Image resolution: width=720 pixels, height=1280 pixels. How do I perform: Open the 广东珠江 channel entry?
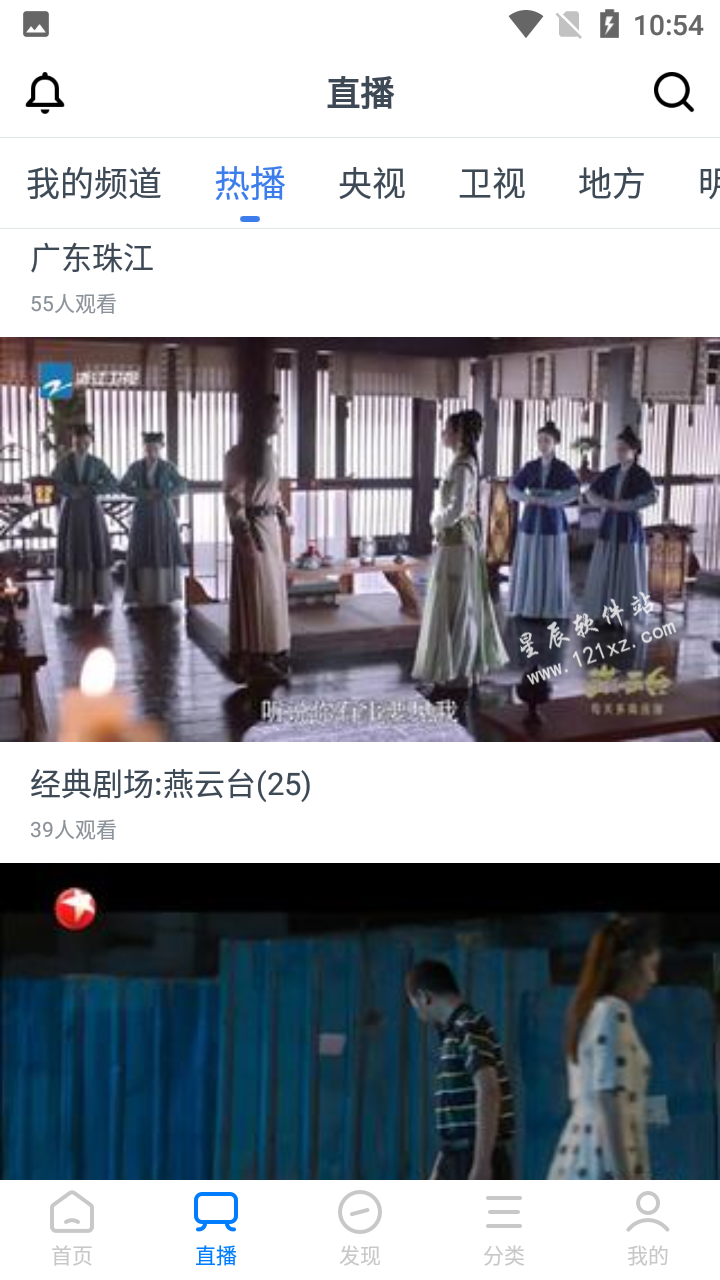click(92, 259)
